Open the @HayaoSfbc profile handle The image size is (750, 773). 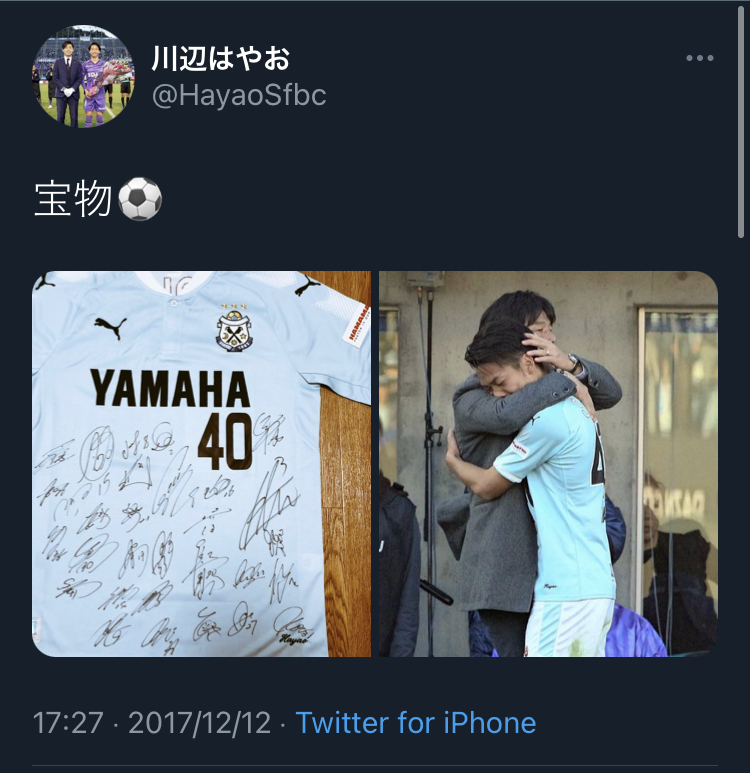238,96
